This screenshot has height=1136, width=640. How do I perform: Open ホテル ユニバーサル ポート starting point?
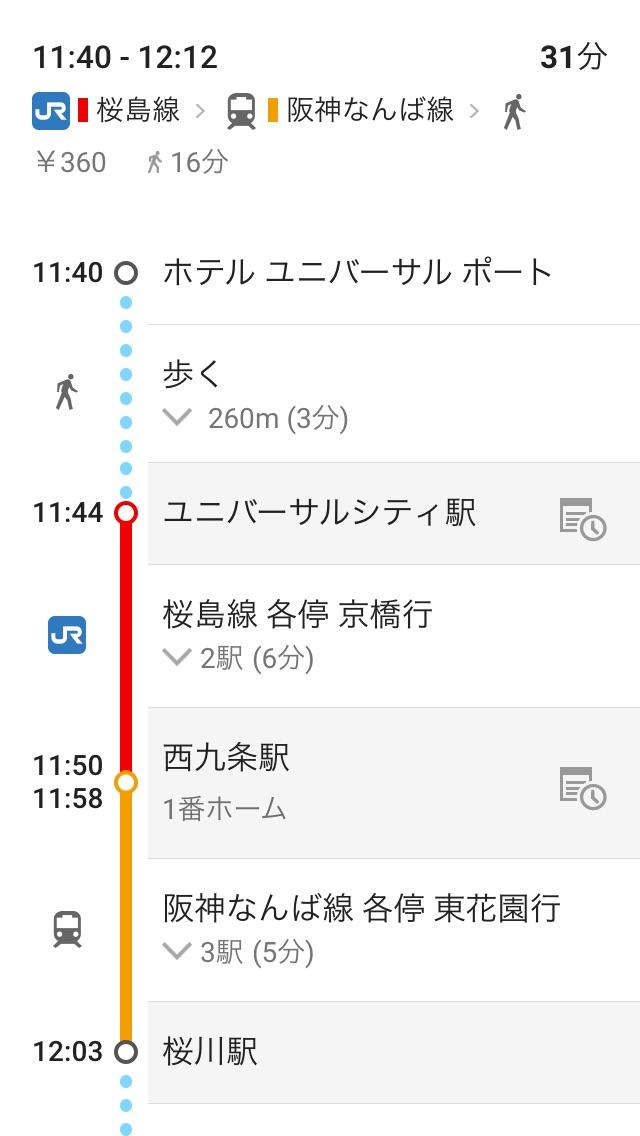click(357, 272)
